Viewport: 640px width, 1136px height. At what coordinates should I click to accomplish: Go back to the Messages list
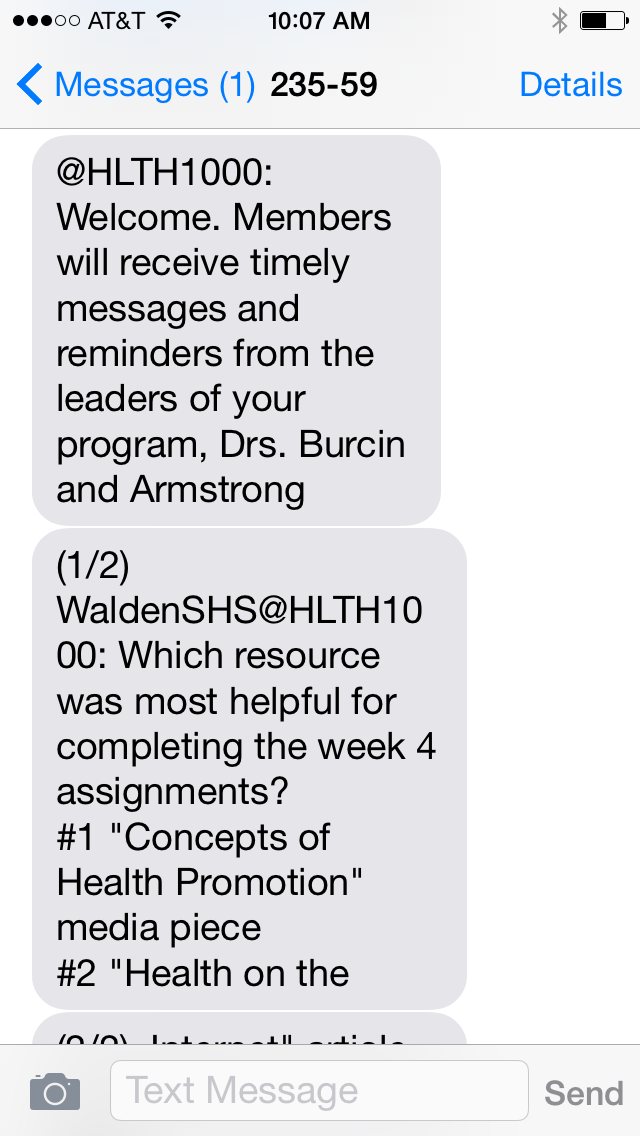click(x=136, y=85)
